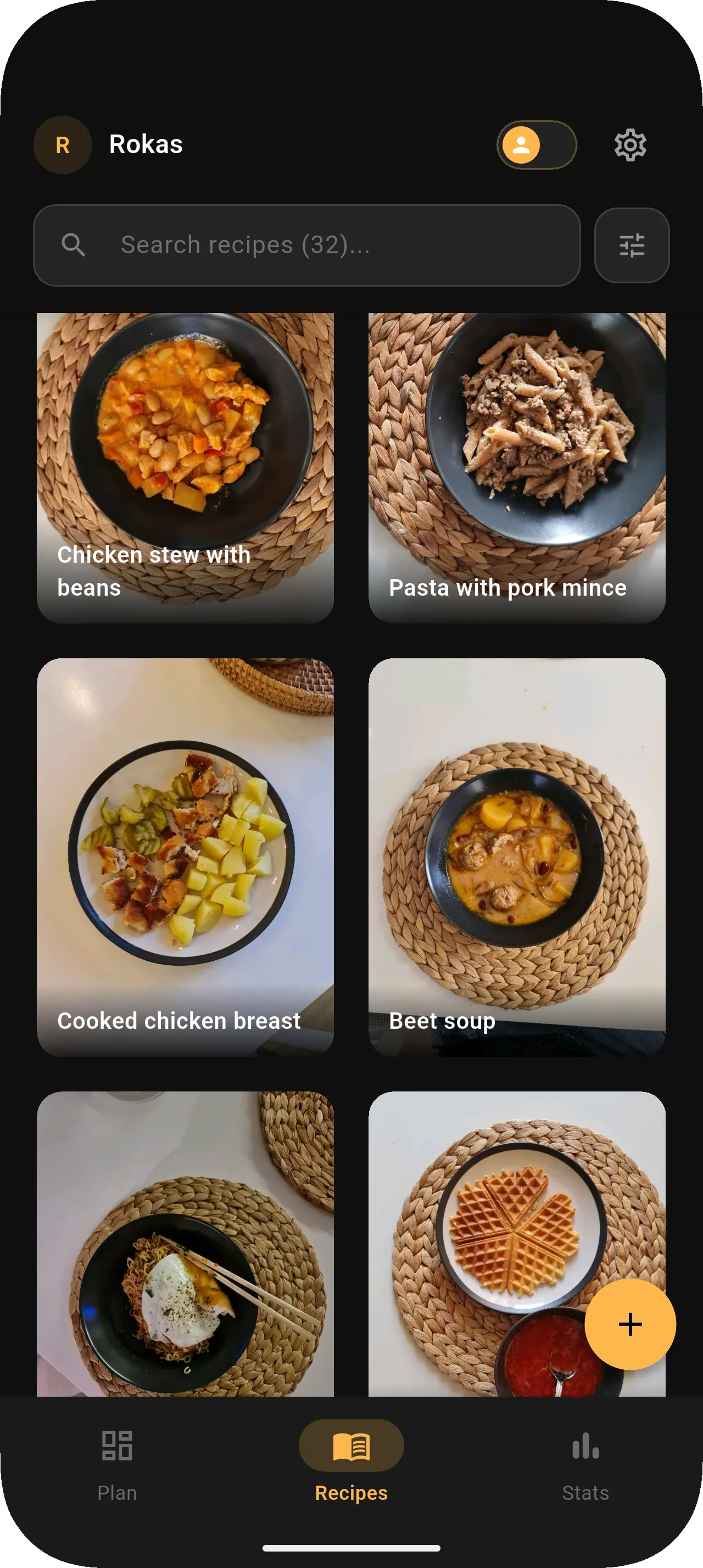The height and width of the screenshot is (1568, 703).
Task: Tap the Rokas profile avatar
Action: (62, 144)
